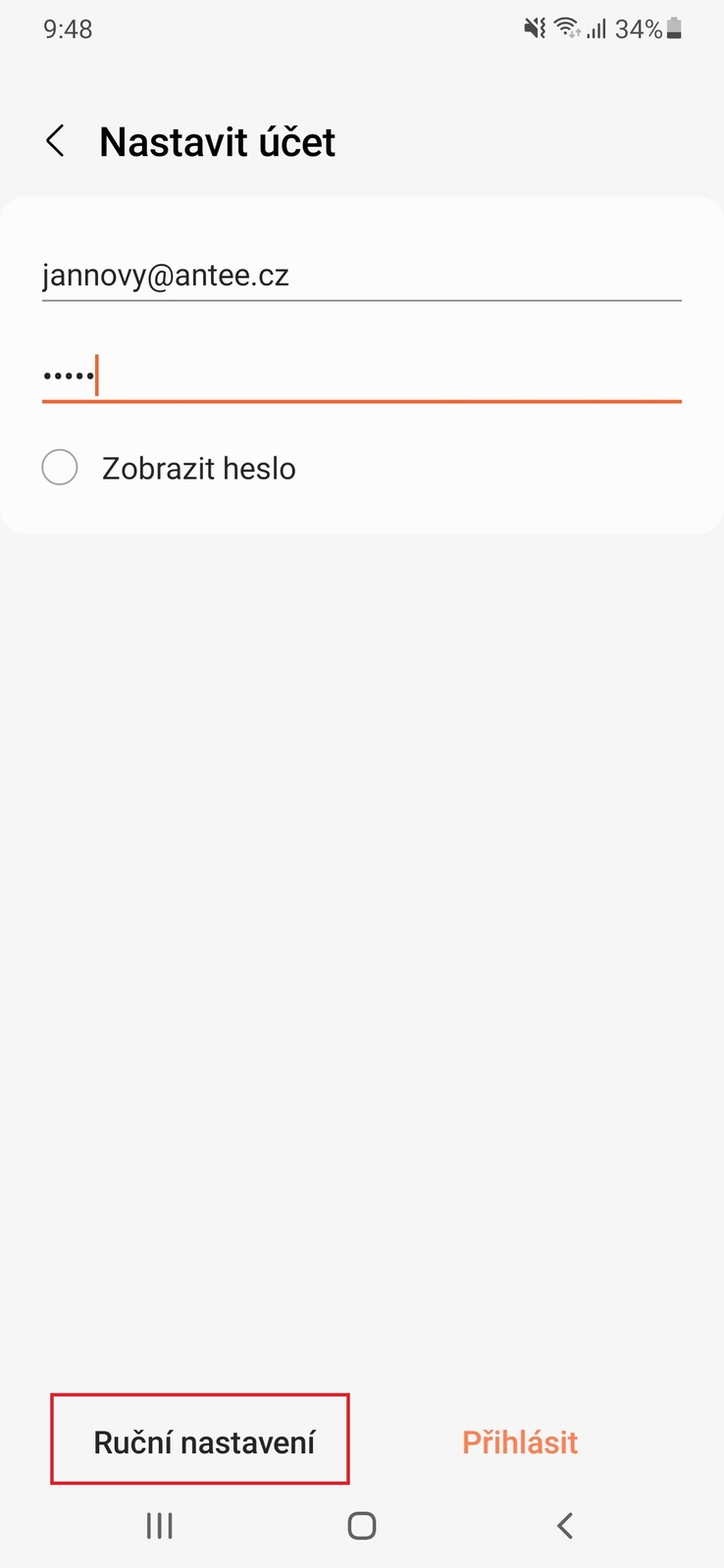Viewport: 724px width, 1568px height.
Task: Enable the Zobrazit heslo option
Action: click(60, 468)
